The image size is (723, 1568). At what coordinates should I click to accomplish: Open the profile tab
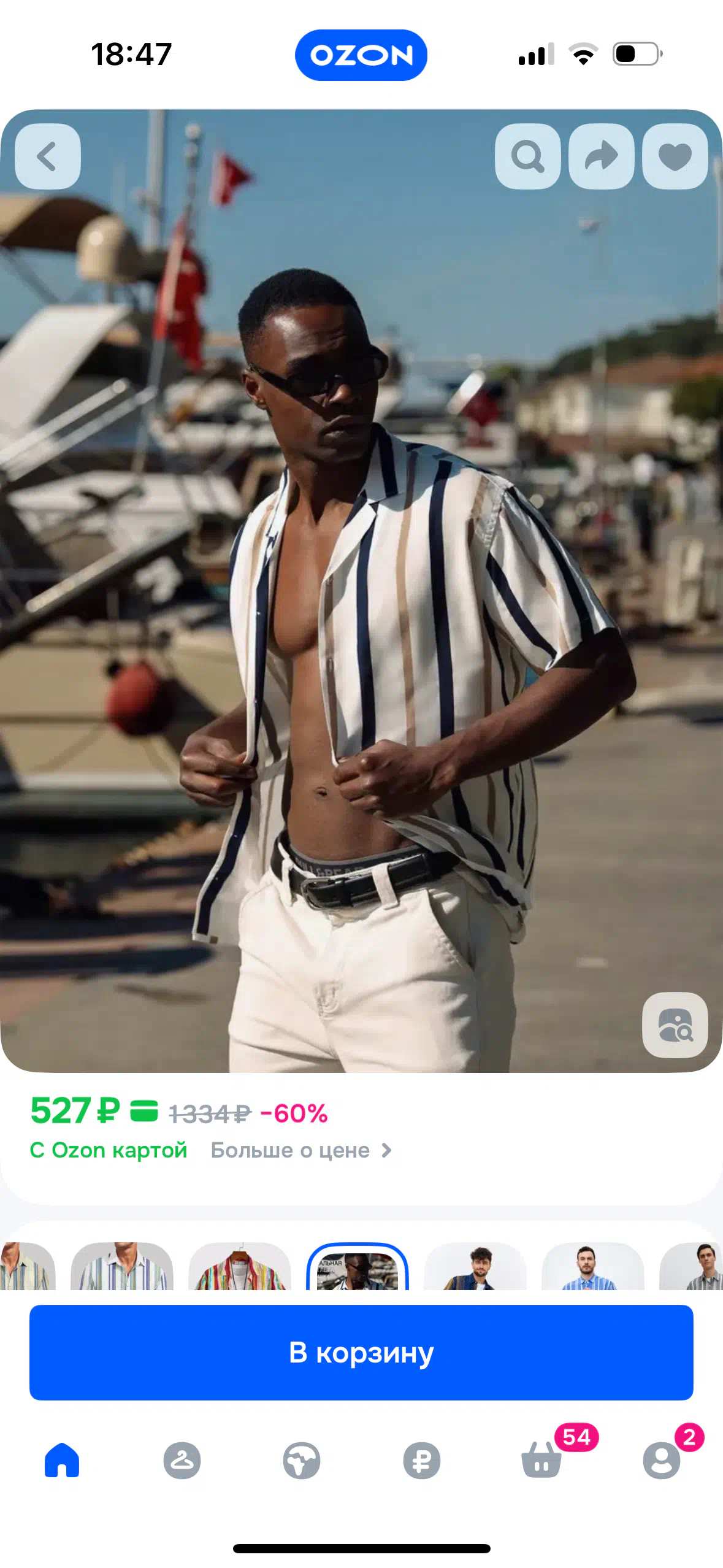pyautogui.click(x=661, y=1460)
